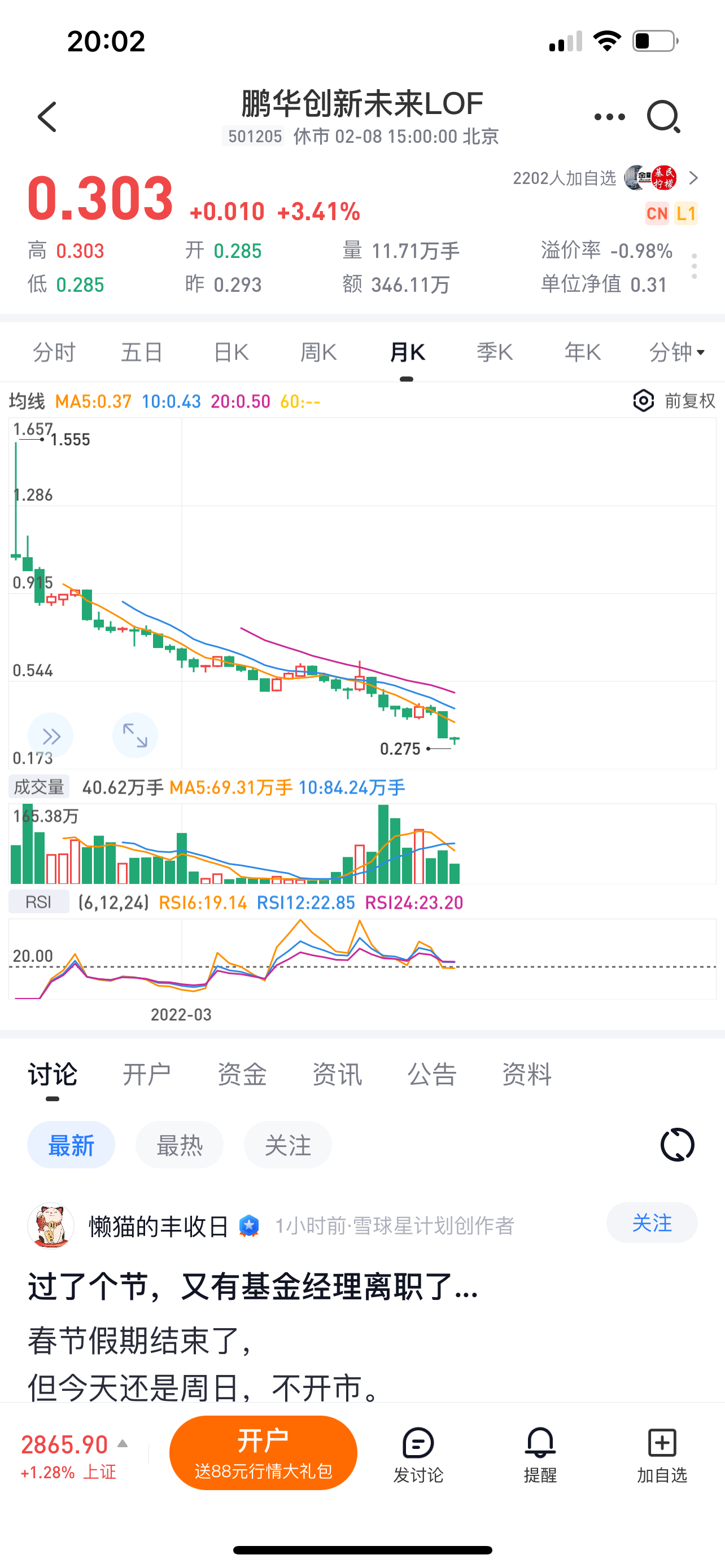The width and height of the screenshot is (725, 1568).
Task: Expand chart with the fullscreen arrows icon
Action: [135, 735]
